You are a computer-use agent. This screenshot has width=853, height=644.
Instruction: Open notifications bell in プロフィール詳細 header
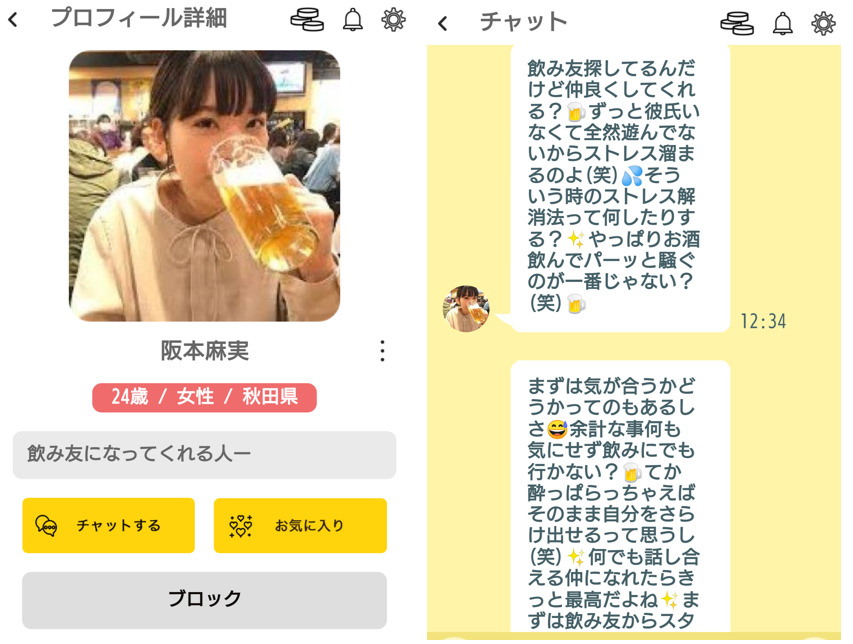pos(353,19)
